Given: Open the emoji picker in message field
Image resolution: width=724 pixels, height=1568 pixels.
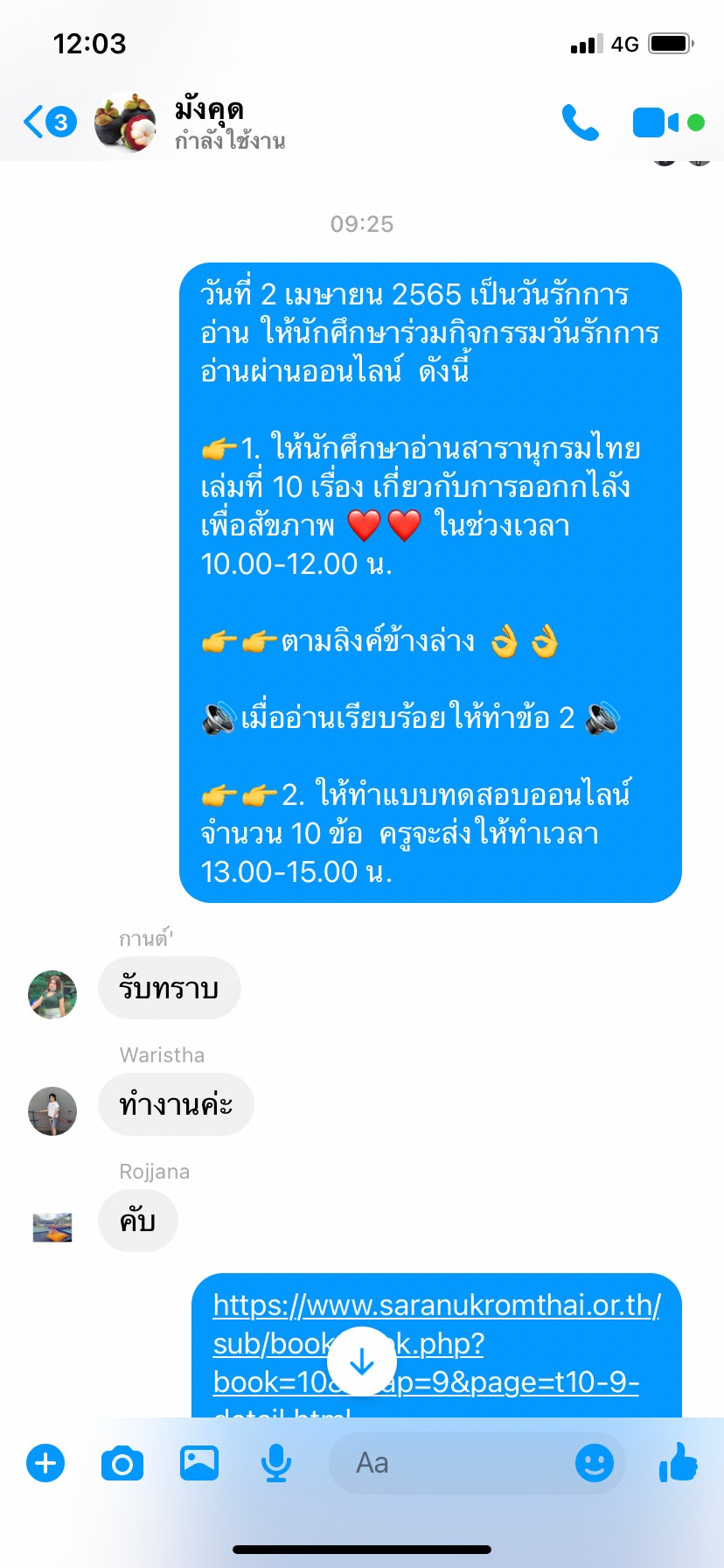Looking at the screenshot, I should click(x=595, y=1463).
